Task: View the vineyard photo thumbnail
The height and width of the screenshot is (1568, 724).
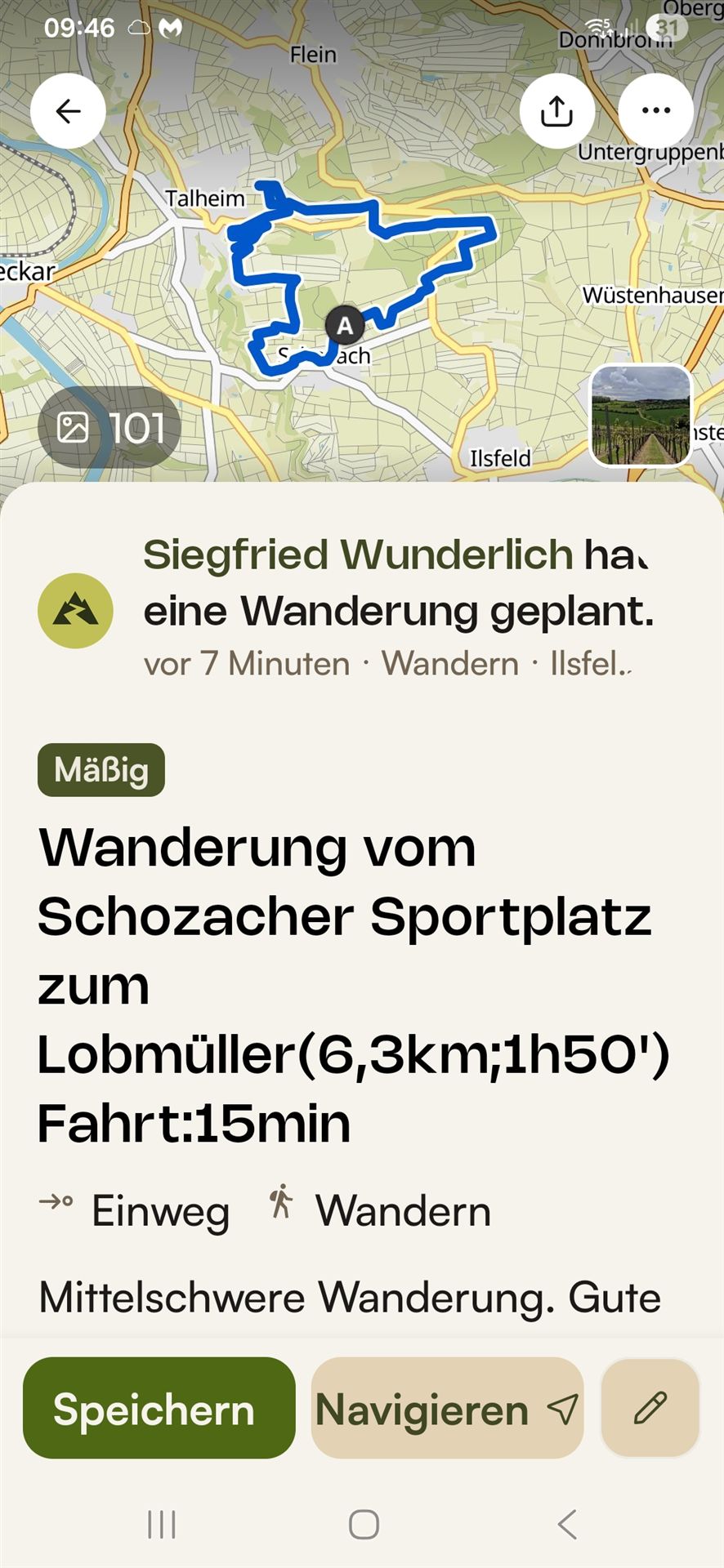Action: tap(641, 416)
